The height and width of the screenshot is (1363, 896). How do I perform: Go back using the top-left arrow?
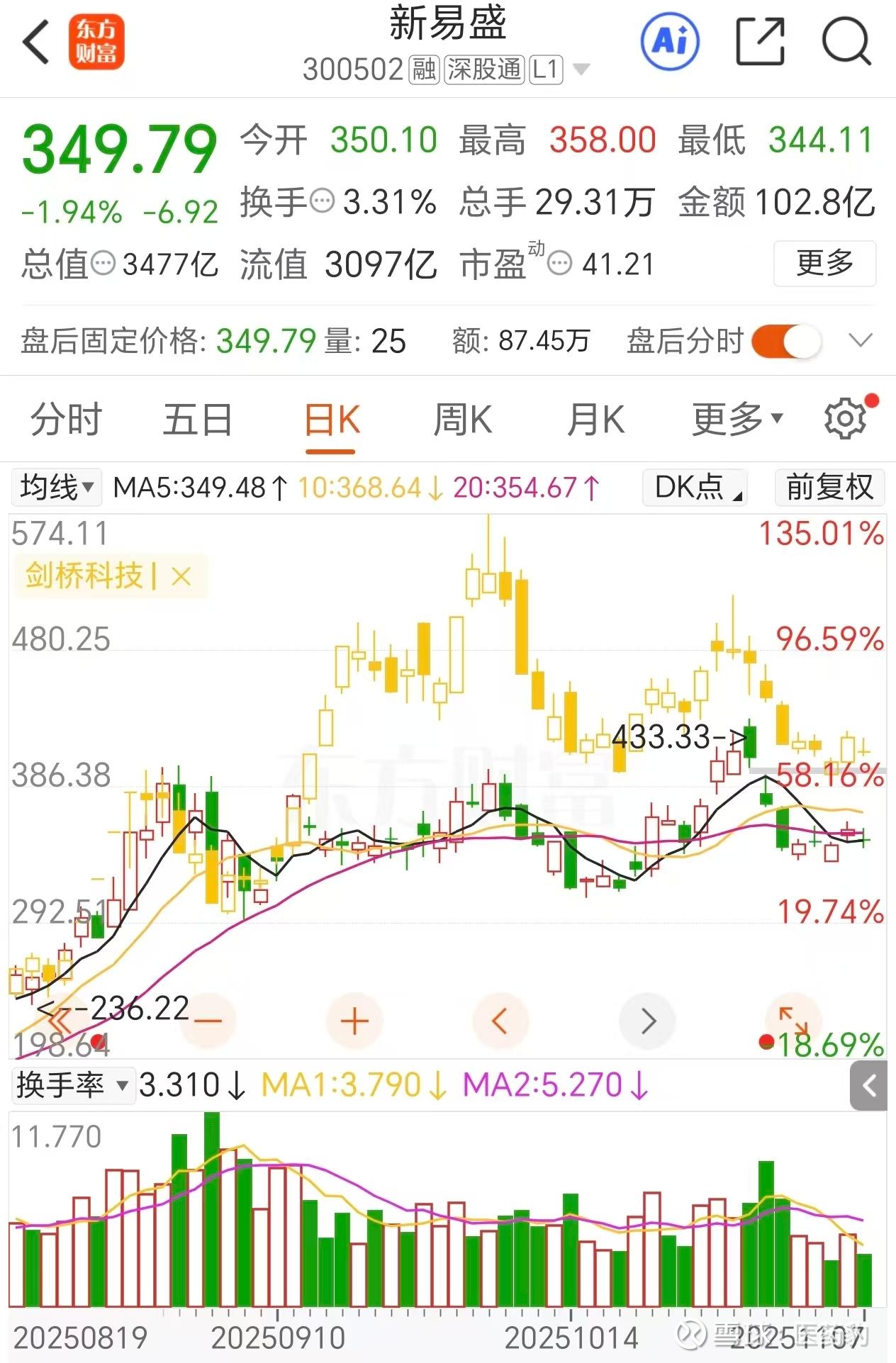click(x=37, y=43)
